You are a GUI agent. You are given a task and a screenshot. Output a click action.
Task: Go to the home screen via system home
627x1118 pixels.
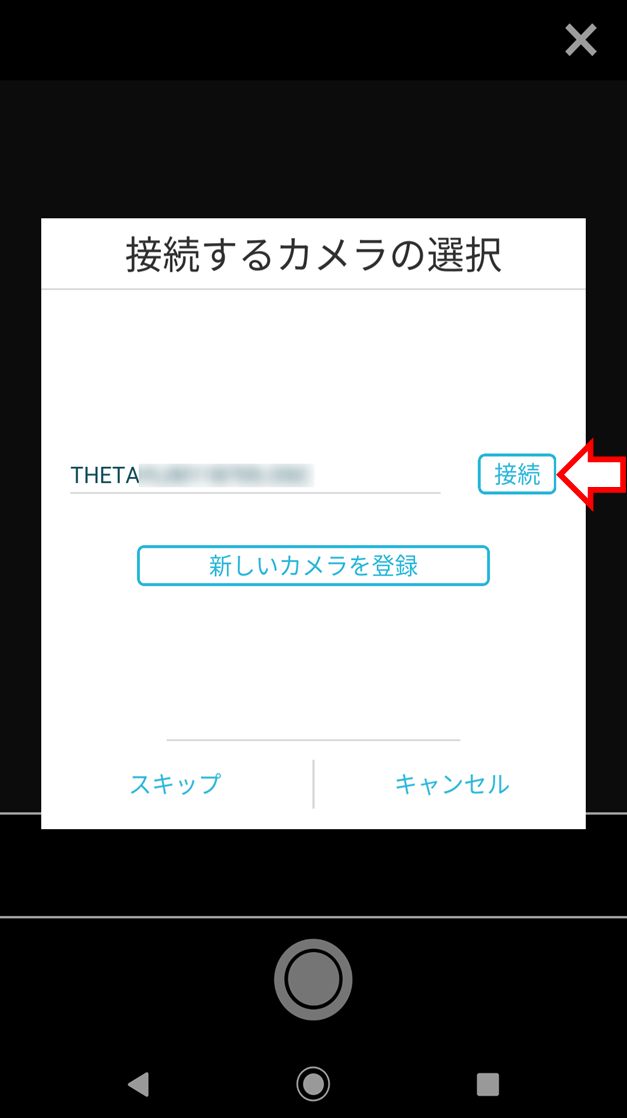point(313,1083)
